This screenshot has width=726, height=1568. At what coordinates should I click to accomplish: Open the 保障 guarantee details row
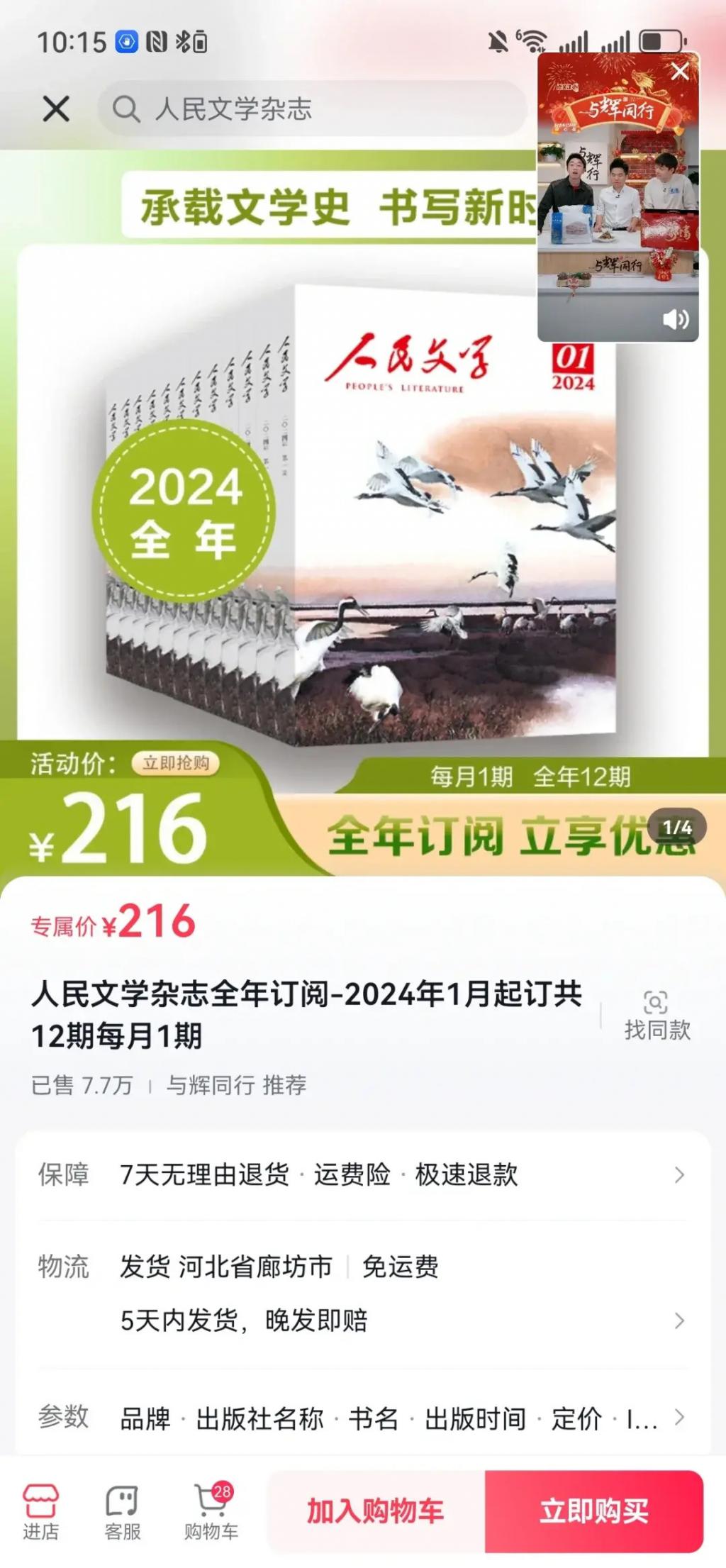[362, 1175]
